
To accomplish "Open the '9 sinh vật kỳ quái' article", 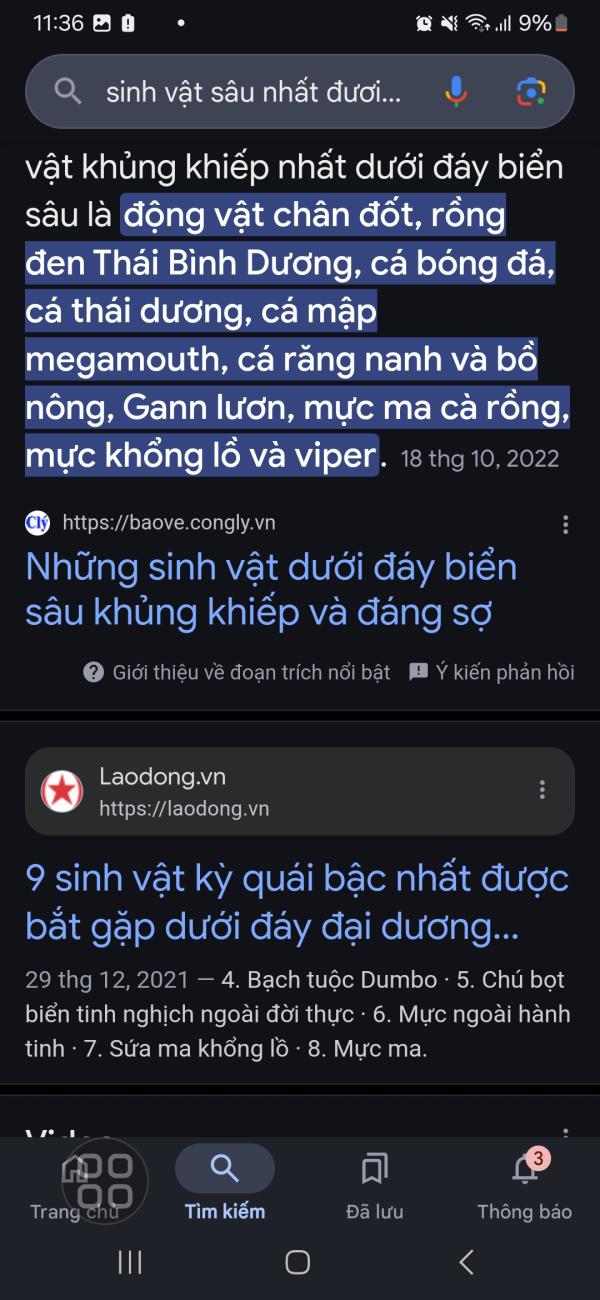I will (297, 903).
